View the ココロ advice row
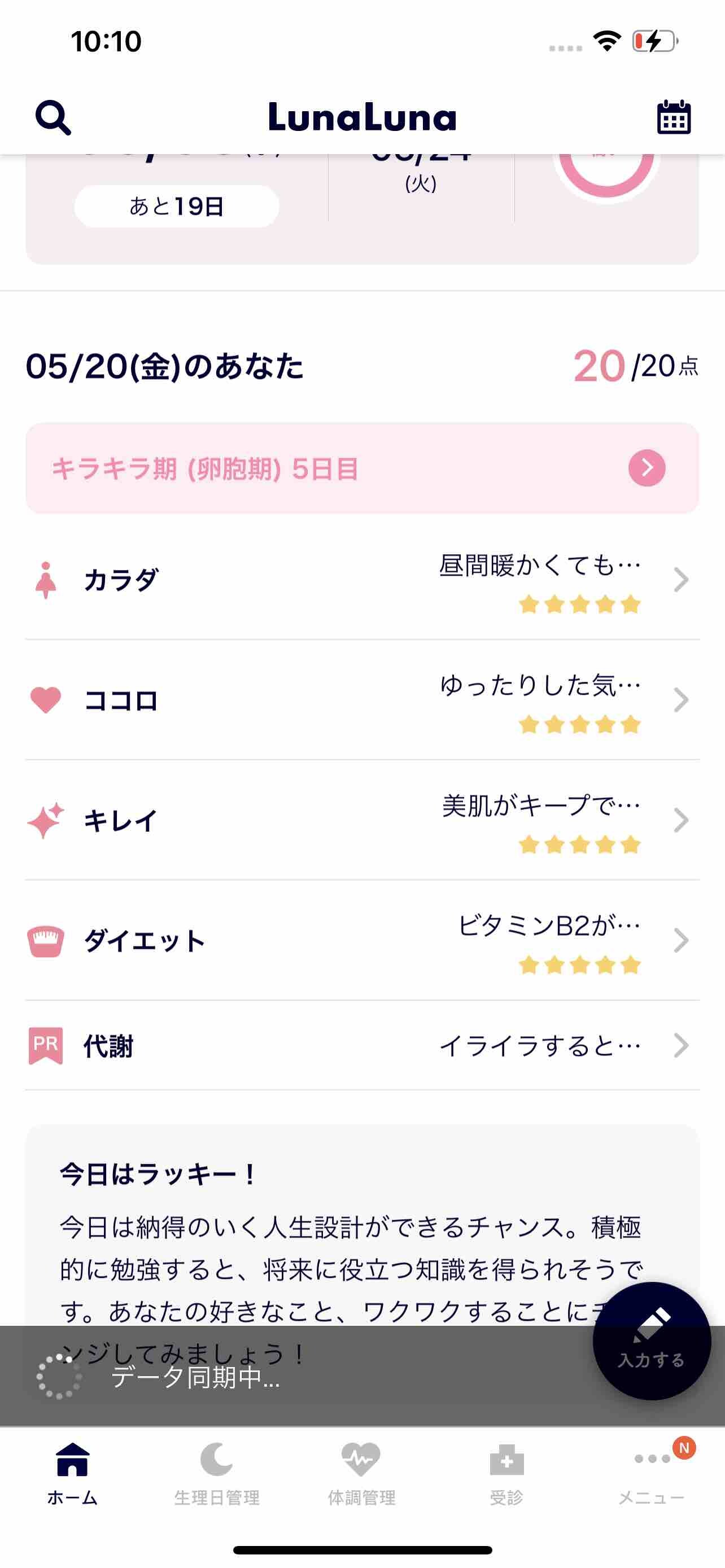 [x=362, y=700]
